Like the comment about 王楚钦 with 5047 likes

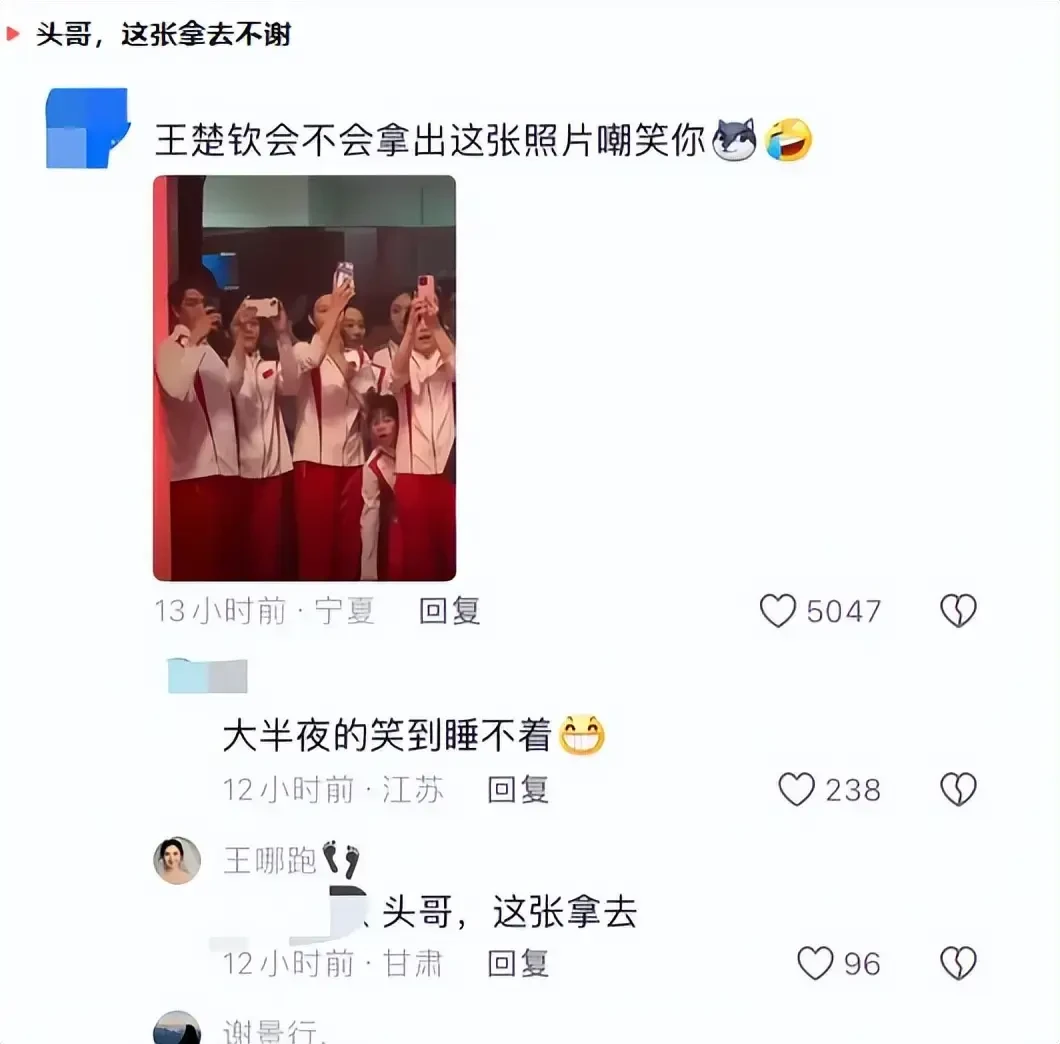[778, 611]
